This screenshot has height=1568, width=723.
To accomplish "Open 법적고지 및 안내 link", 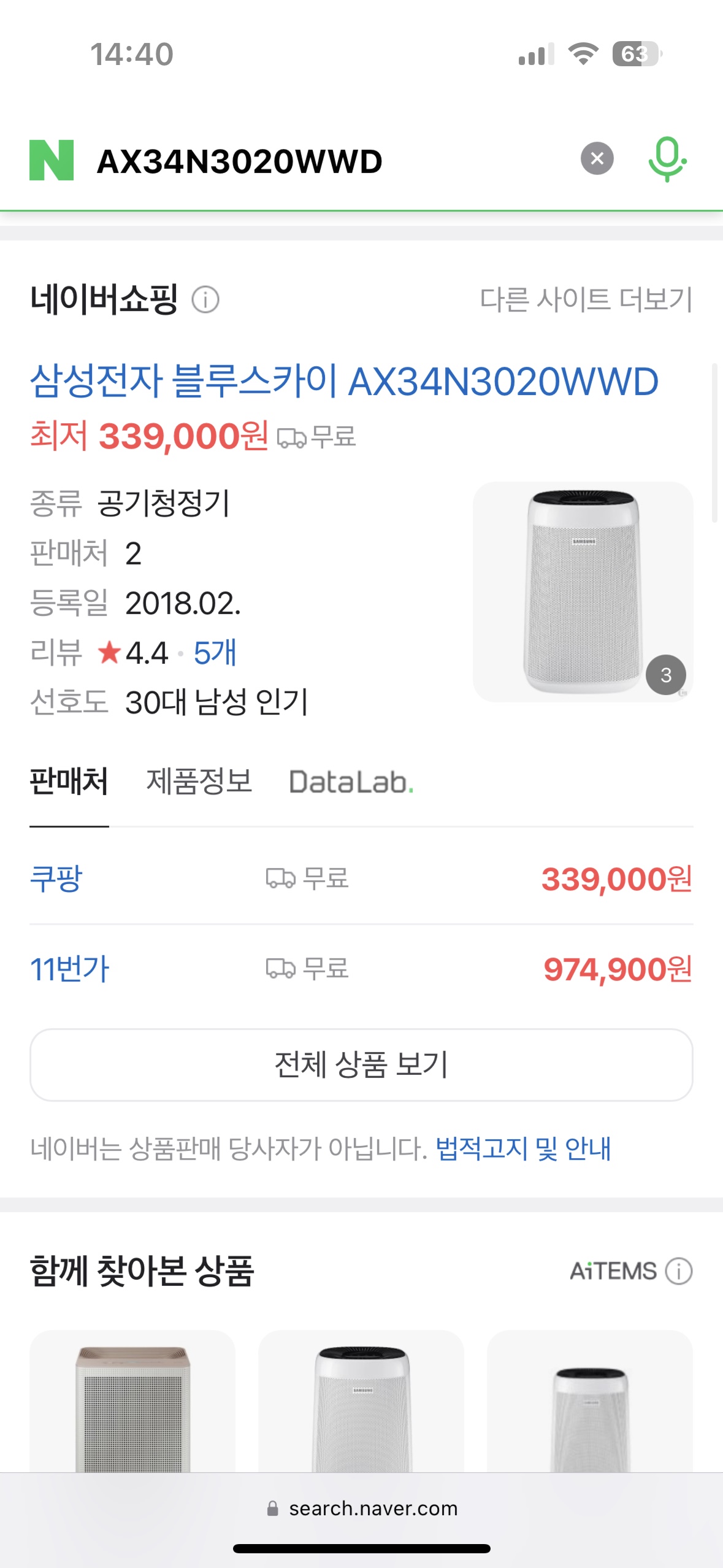I will (523, 1148).
